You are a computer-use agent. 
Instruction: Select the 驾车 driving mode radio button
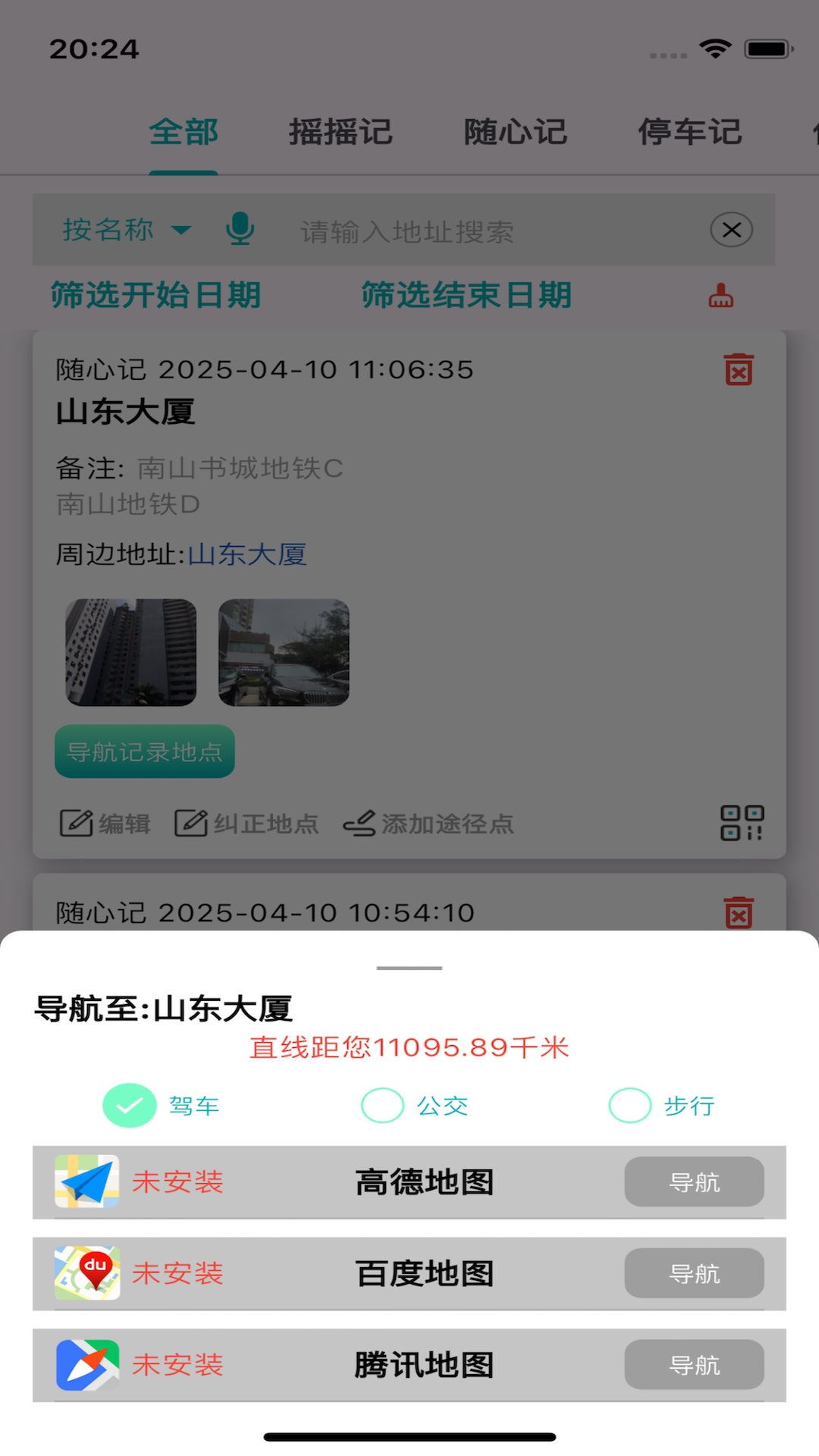pos(130,1106)
